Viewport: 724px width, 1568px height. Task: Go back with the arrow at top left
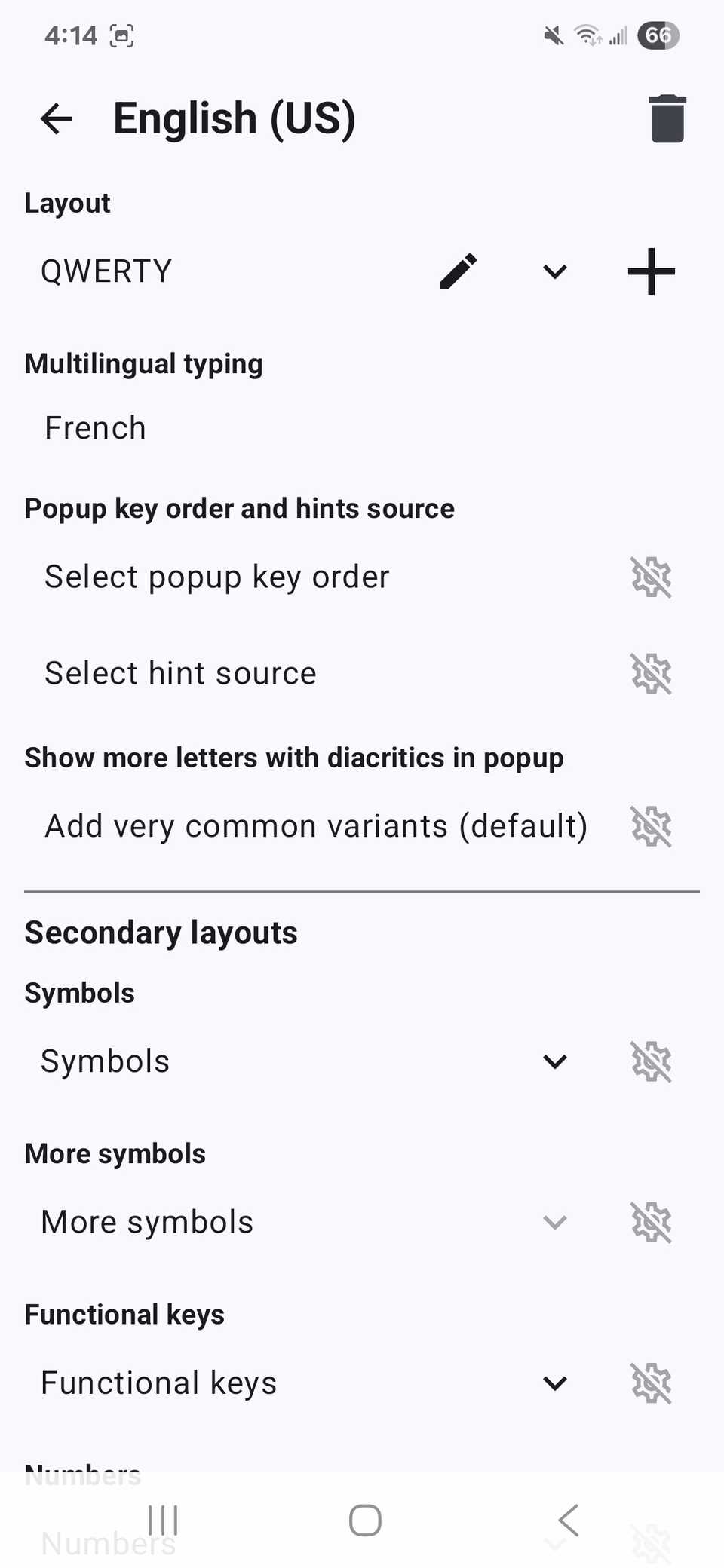55,118
